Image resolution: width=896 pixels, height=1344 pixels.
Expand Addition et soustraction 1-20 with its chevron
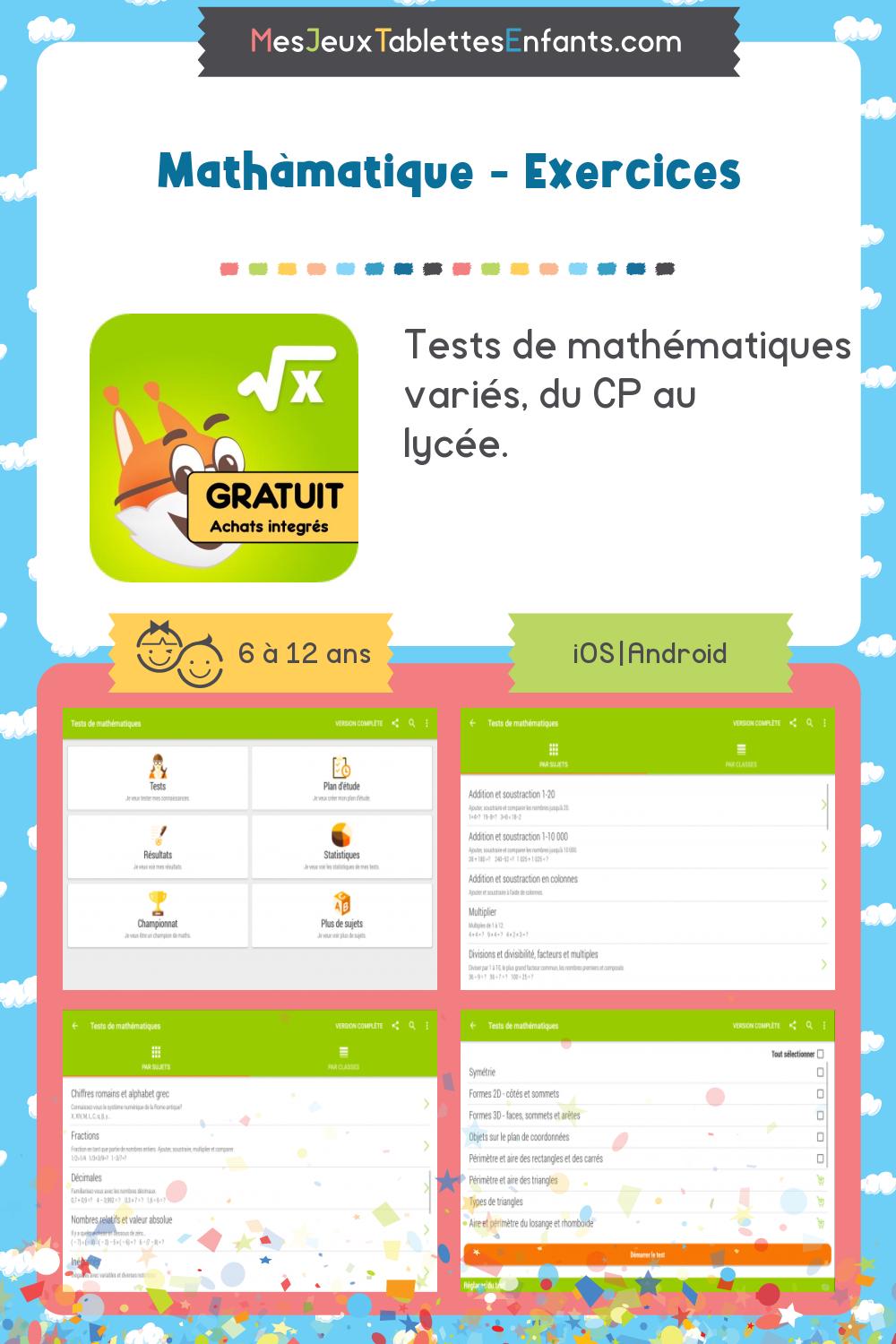coord(823,804)
